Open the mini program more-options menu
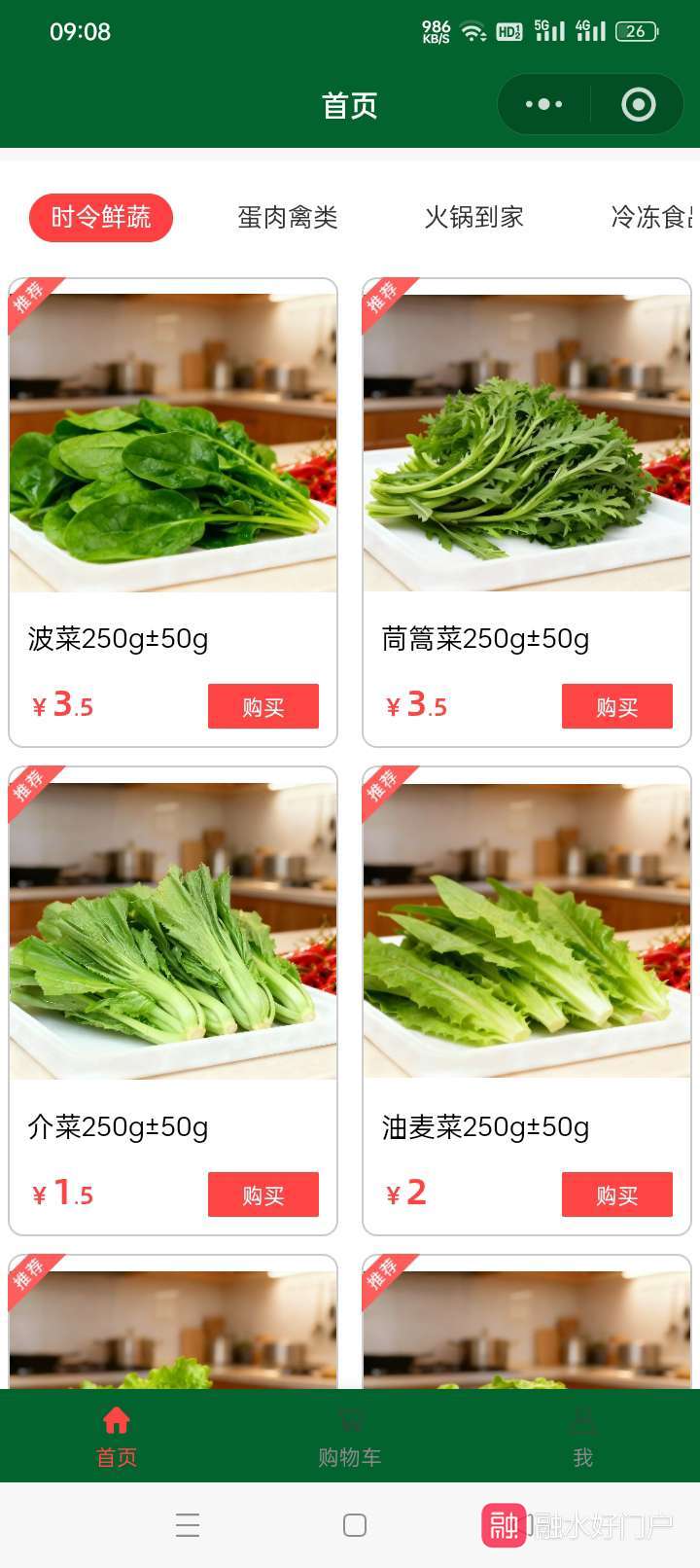This screenshot has width=700, height=1568. tap(544, 104)
